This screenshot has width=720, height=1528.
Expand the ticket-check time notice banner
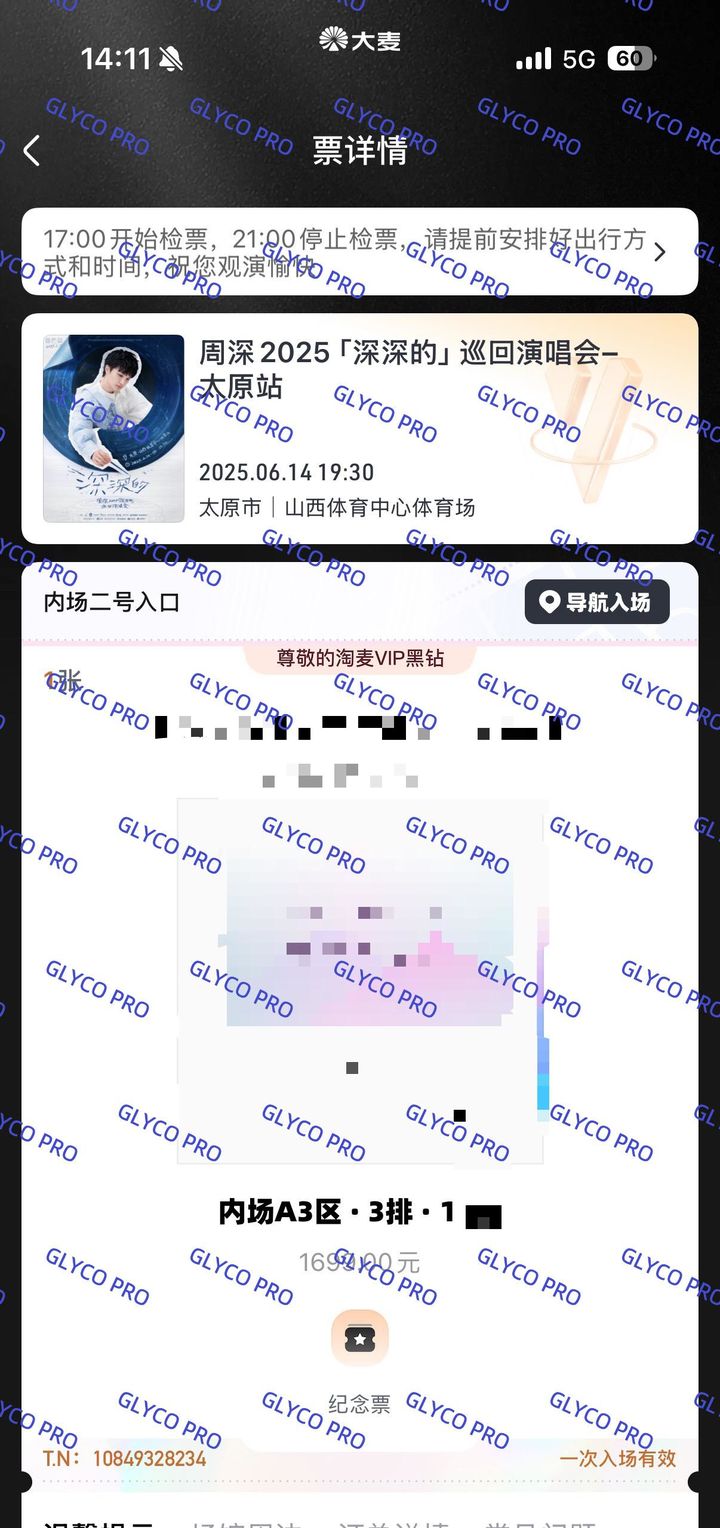(x=360, y=252)
